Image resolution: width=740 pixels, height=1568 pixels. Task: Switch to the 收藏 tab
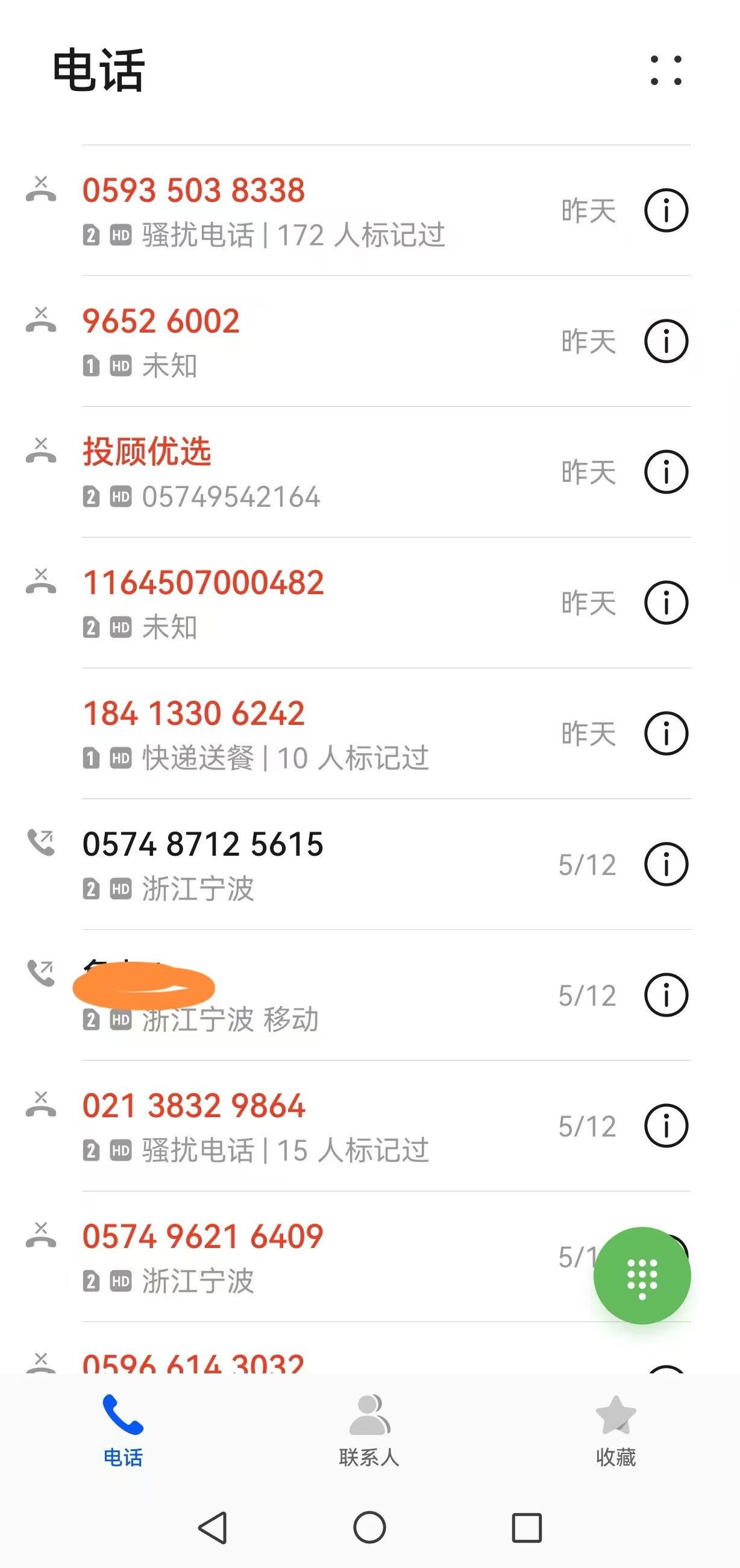[x=616, y=1431]
